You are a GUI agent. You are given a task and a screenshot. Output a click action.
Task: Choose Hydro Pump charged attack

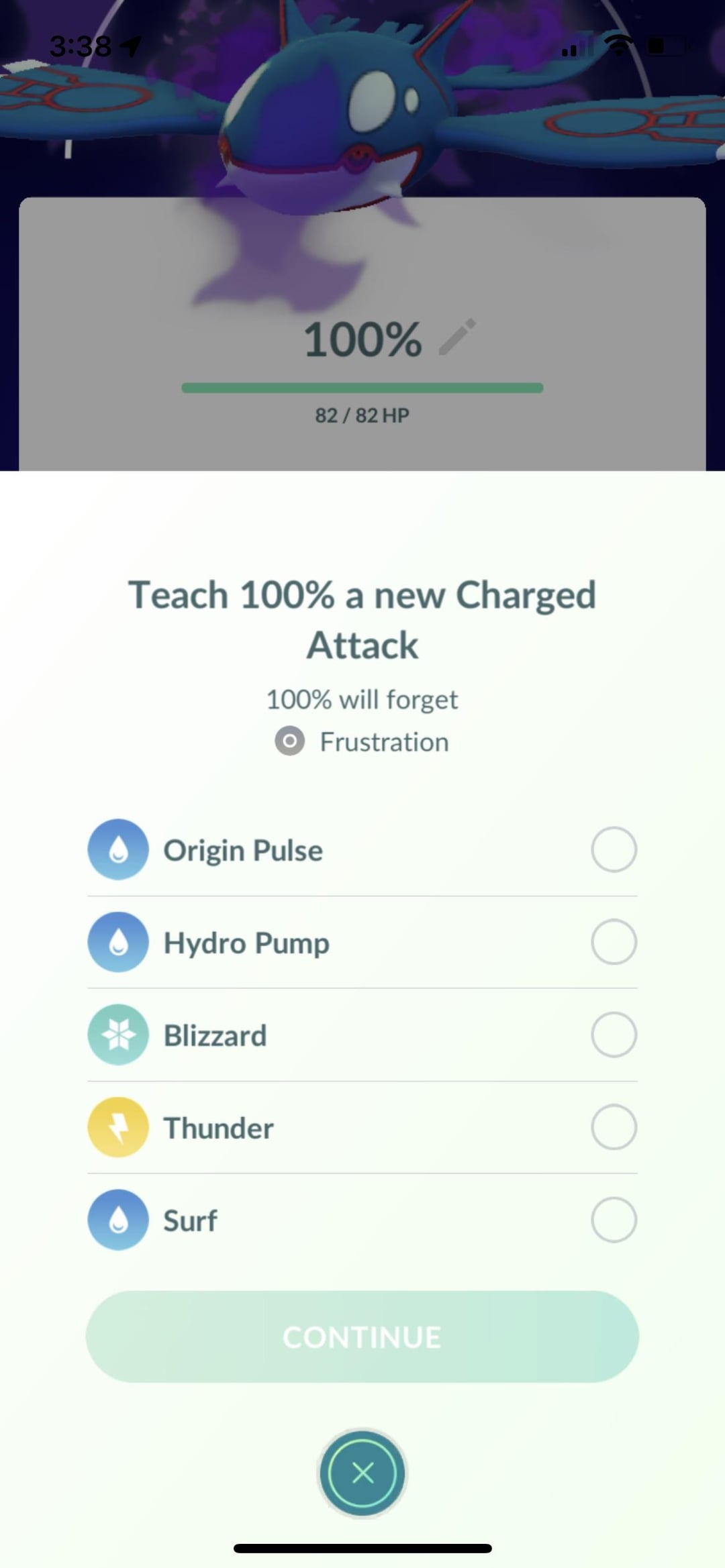tap(614, 942)
